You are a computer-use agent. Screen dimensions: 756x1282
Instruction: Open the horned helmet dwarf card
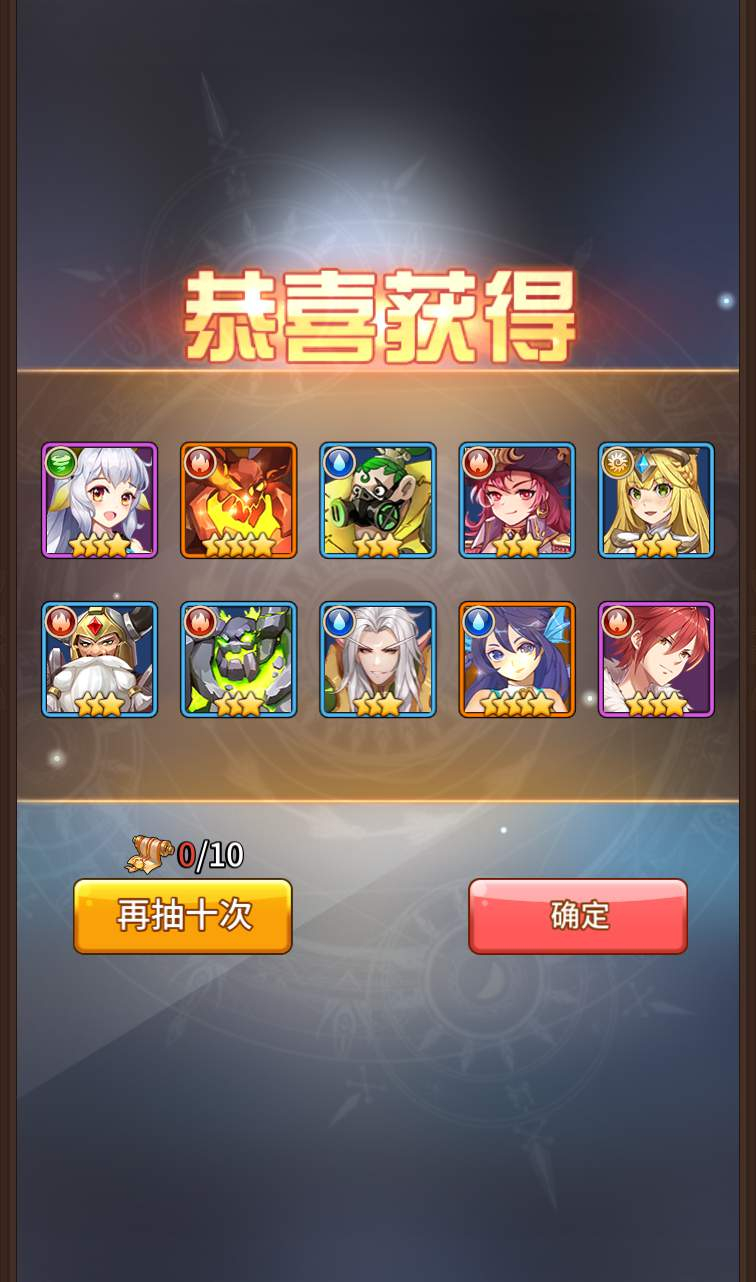pos(100,660)
